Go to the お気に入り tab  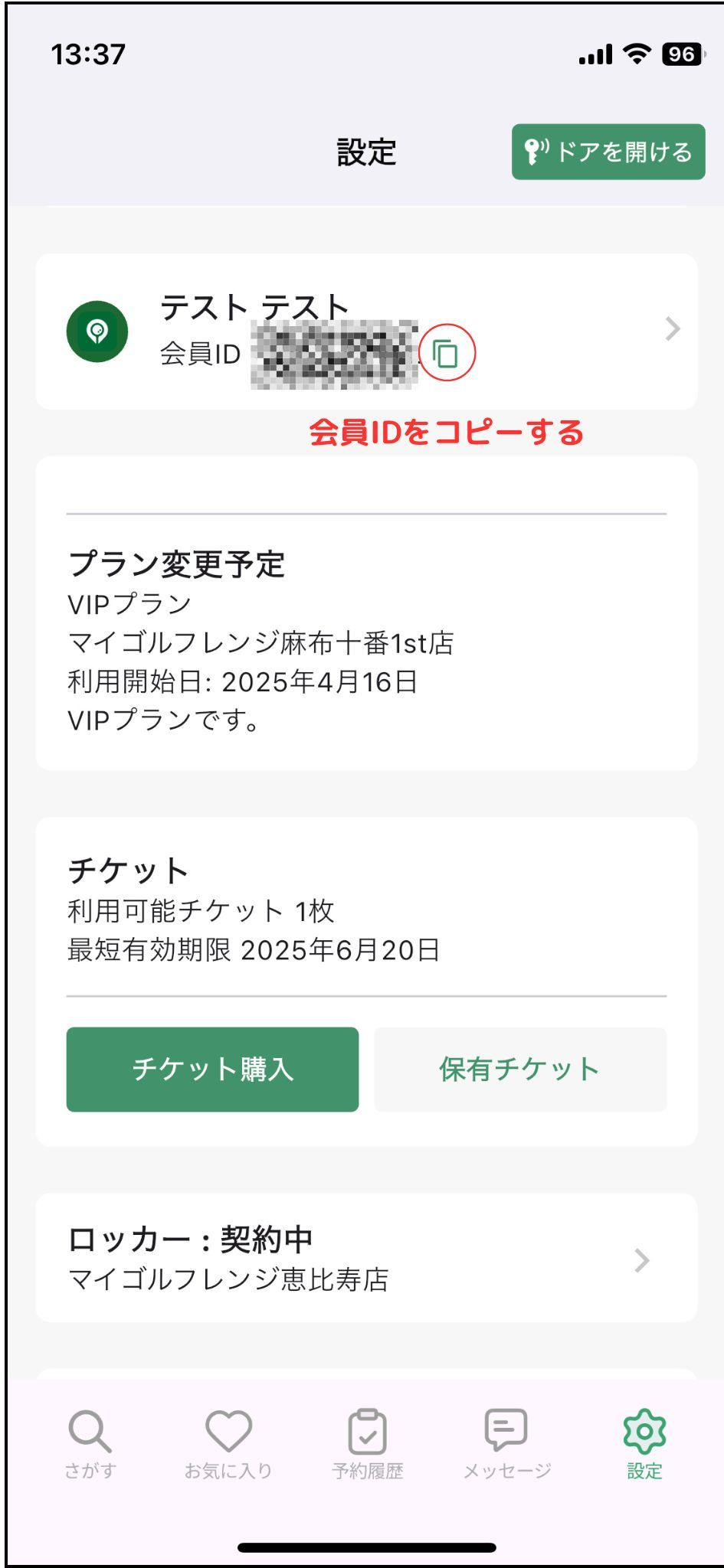(x=228, y=1444)
